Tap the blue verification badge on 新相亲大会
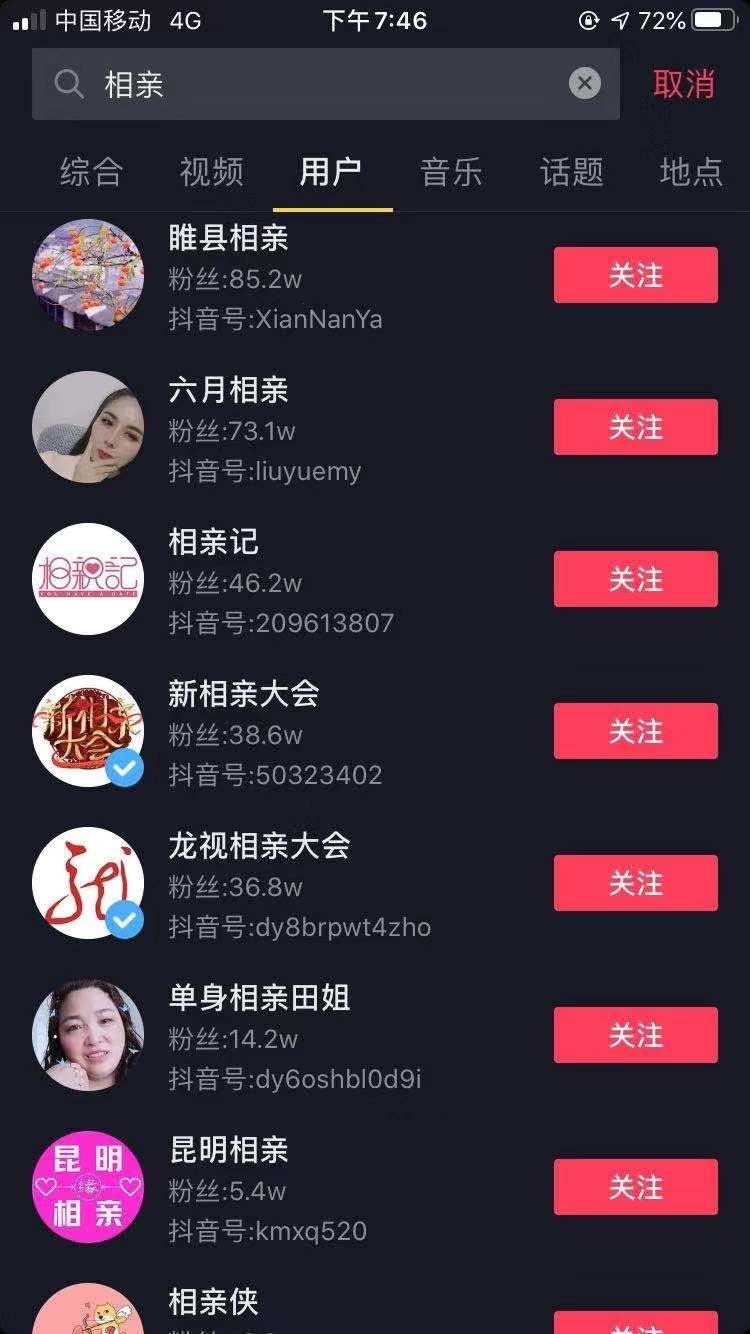The width and height of the screenshot is (750, 1334). pos(123,767)
